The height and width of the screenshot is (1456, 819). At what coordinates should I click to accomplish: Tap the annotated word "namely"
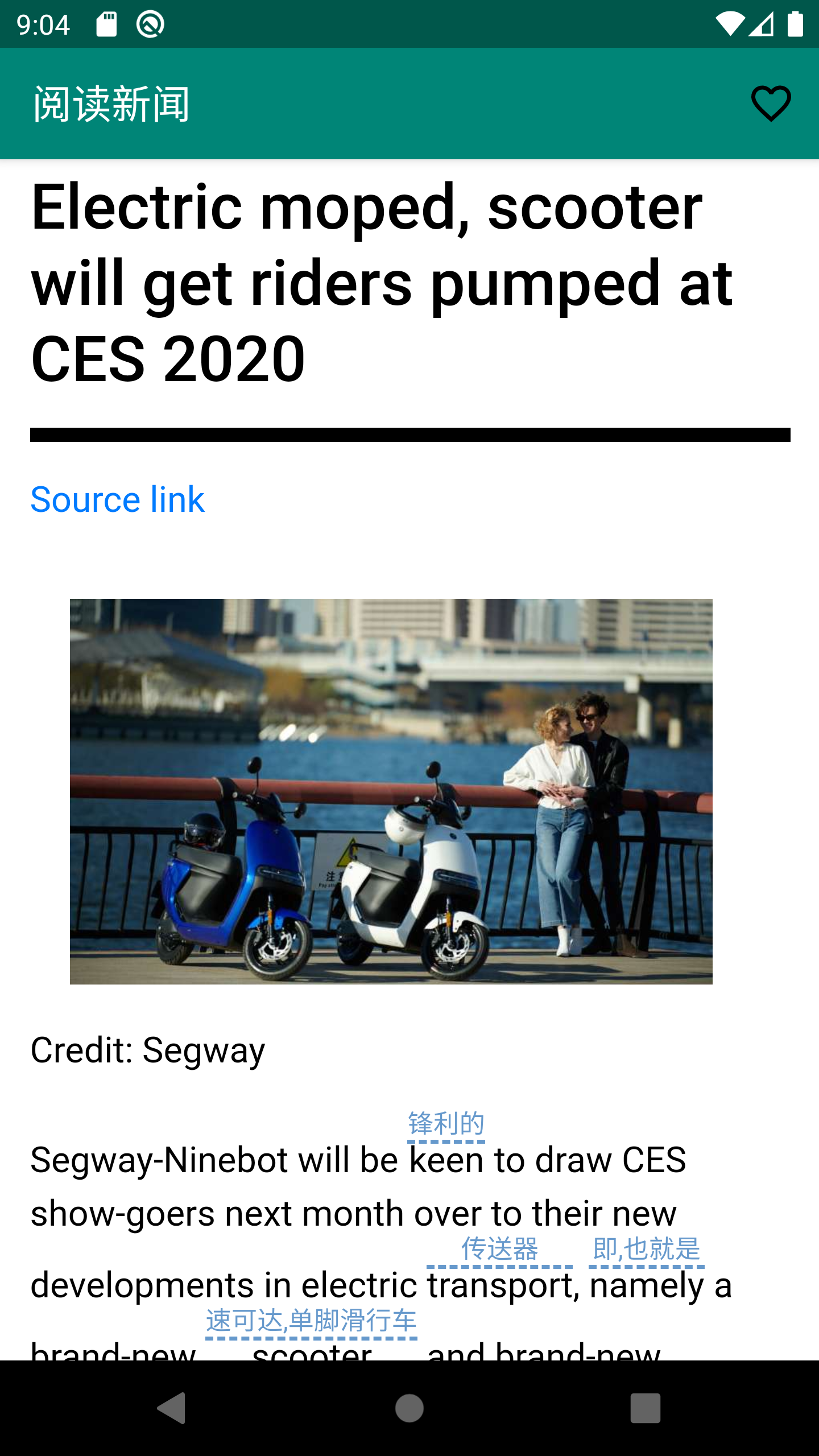point(646,1285)
